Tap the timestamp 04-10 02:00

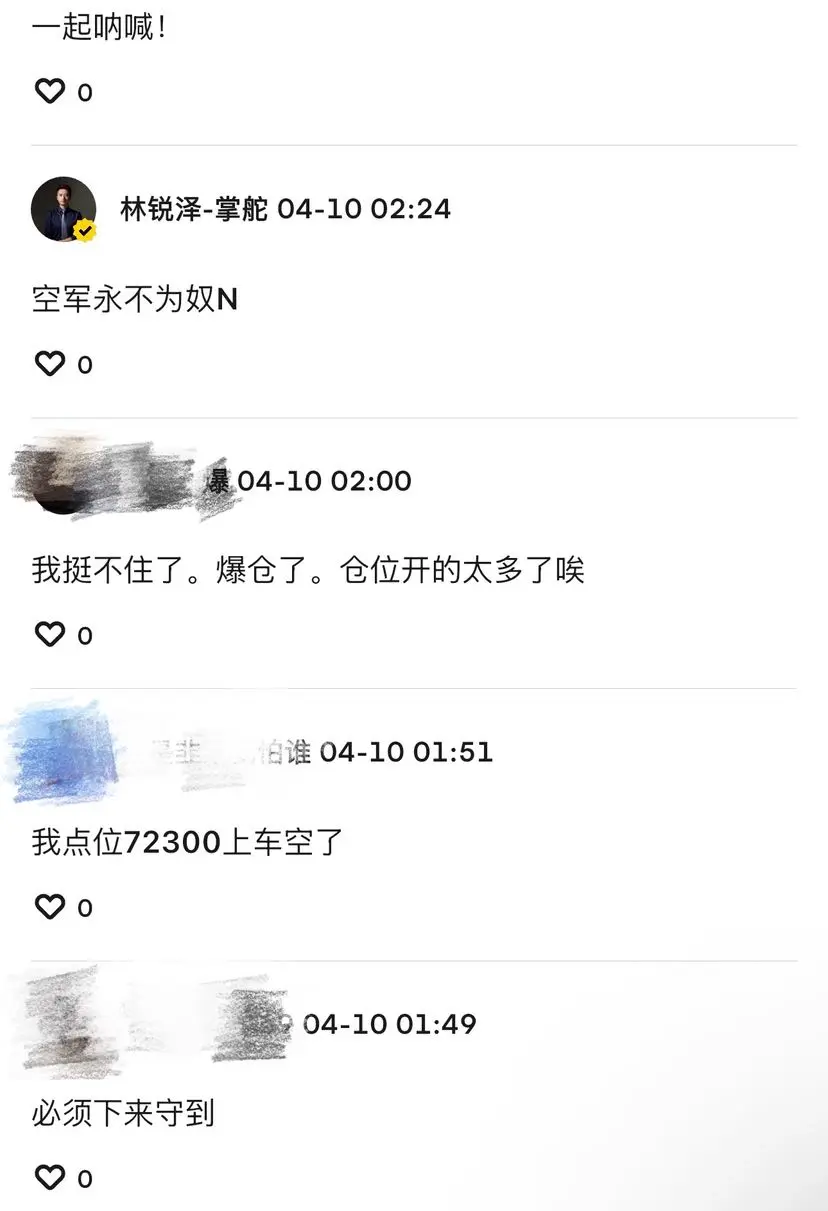coord(321,480)
